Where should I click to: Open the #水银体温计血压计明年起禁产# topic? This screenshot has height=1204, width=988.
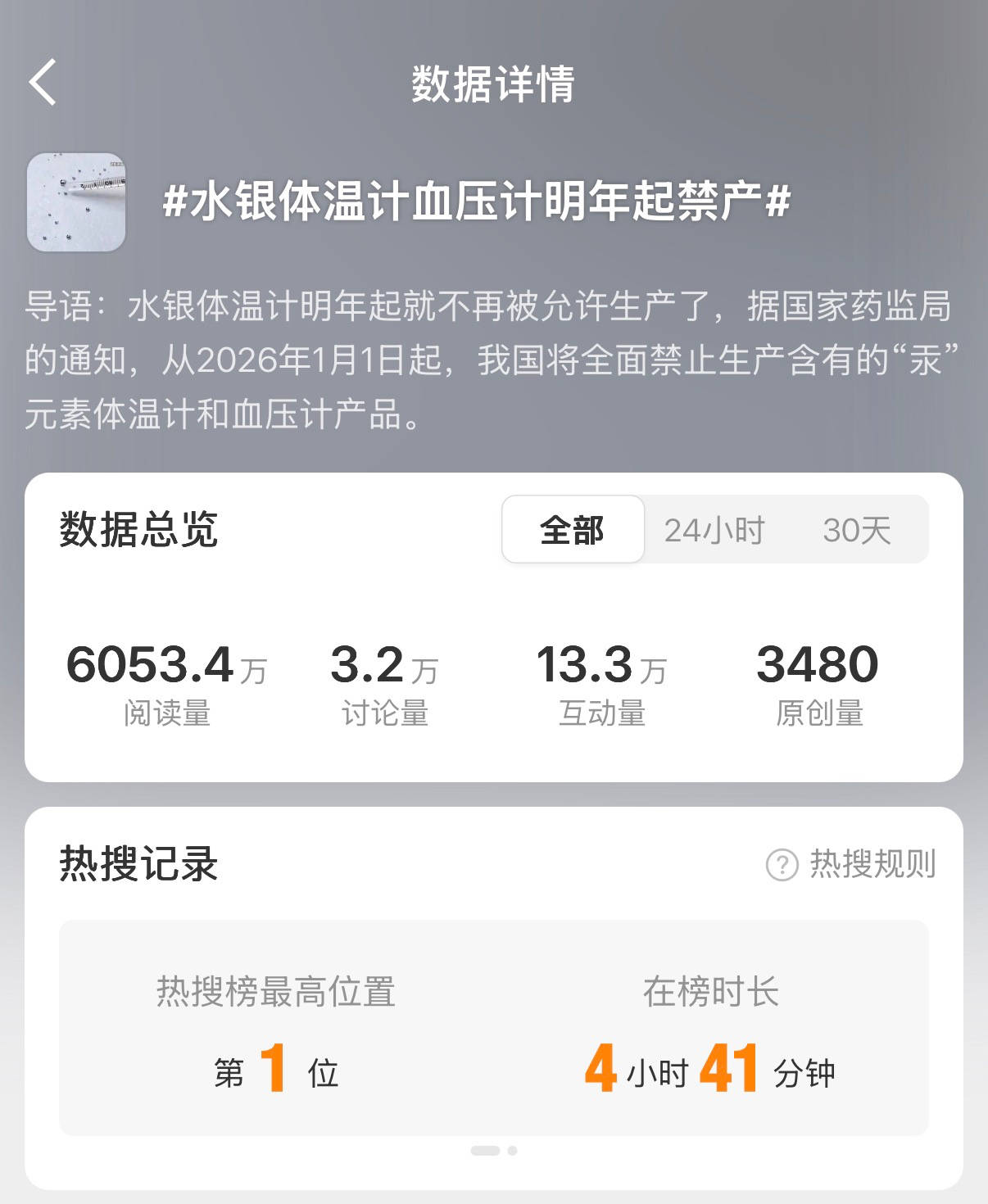(477, 201)
